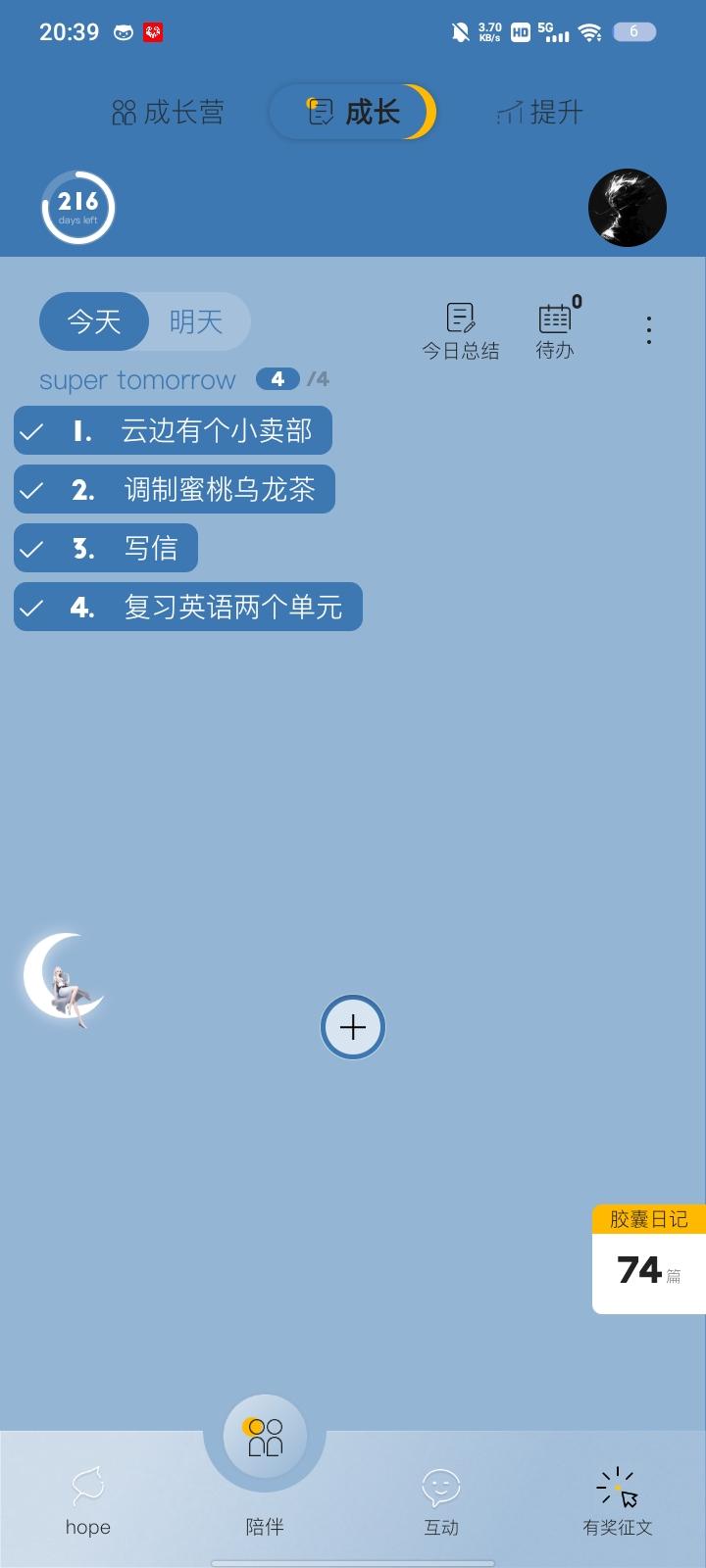The width and height of the screenshot is (706, 1568).
Task: Switch to the 成长营 tab
Action: pos(168,113)
